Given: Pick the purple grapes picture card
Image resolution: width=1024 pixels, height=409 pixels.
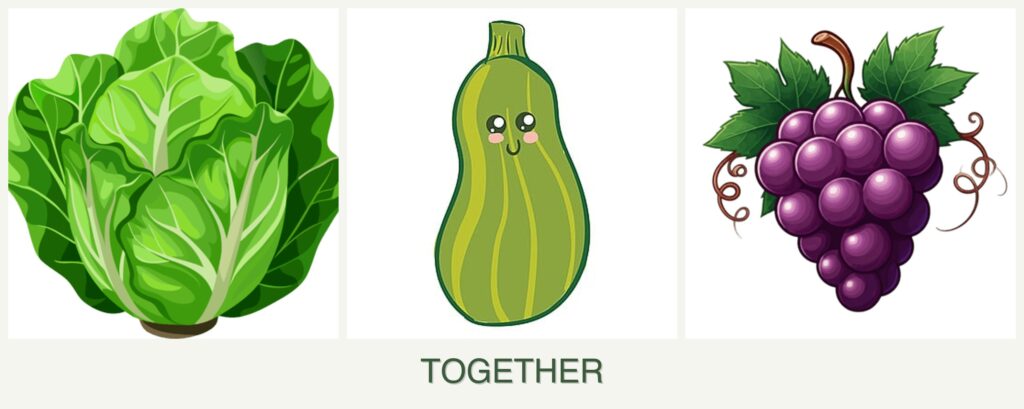Looking at the screenshot, I should [850, 173].
